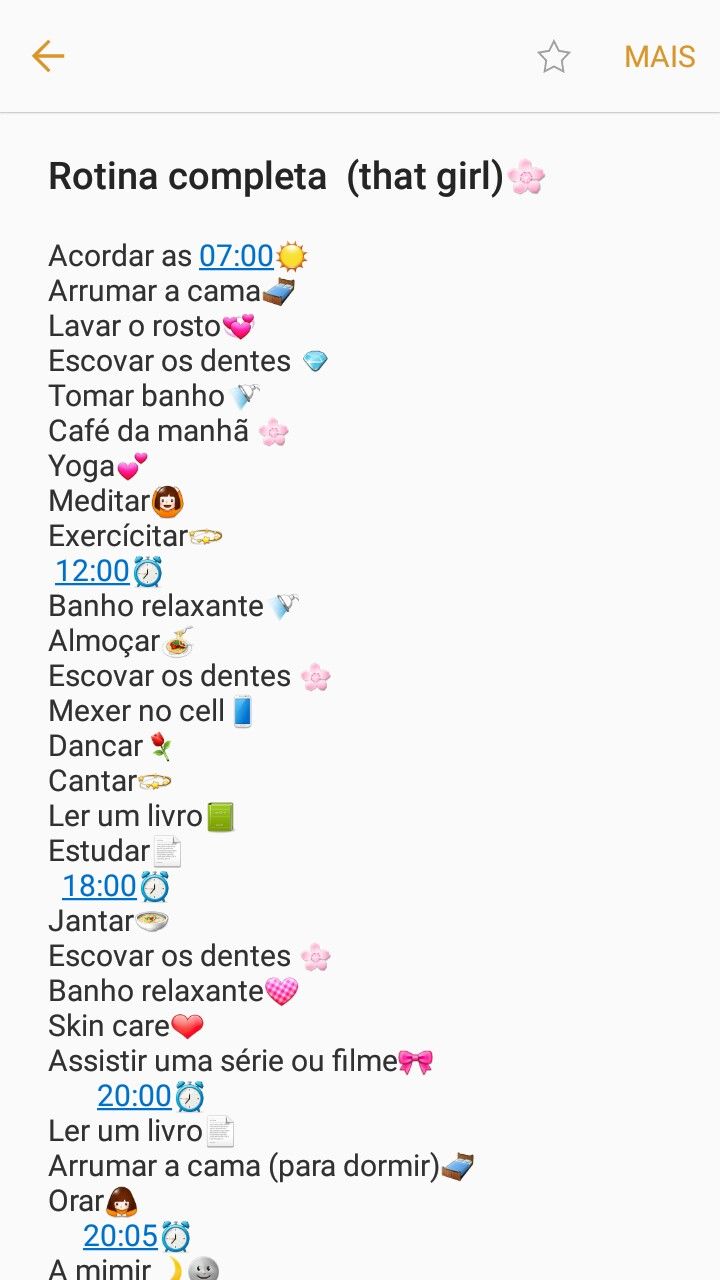Mark this note as favorite with the star
Image resolution: width=720 pixels, height=1280 pixels.
click(553, 57)
